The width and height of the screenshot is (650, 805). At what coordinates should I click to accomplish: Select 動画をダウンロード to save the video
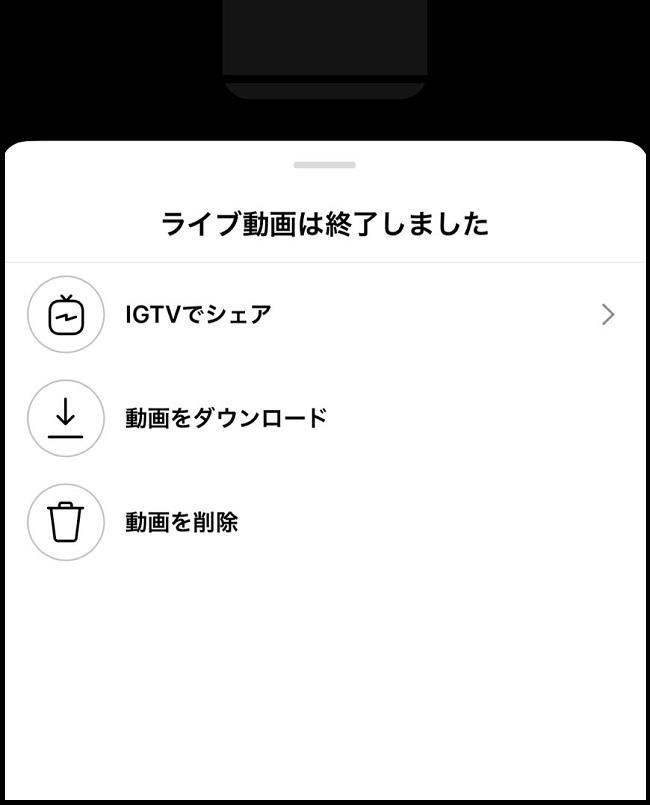[226, 418]
